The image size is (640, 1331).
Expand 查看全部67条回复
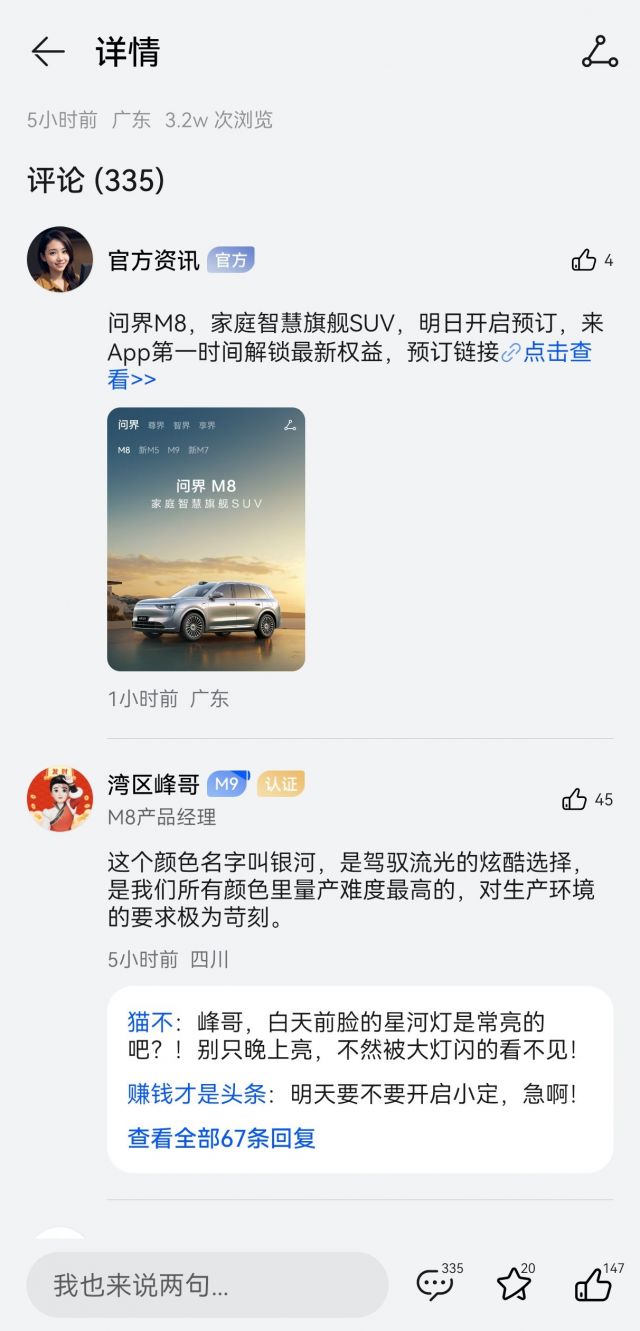tap(221, 1138)
